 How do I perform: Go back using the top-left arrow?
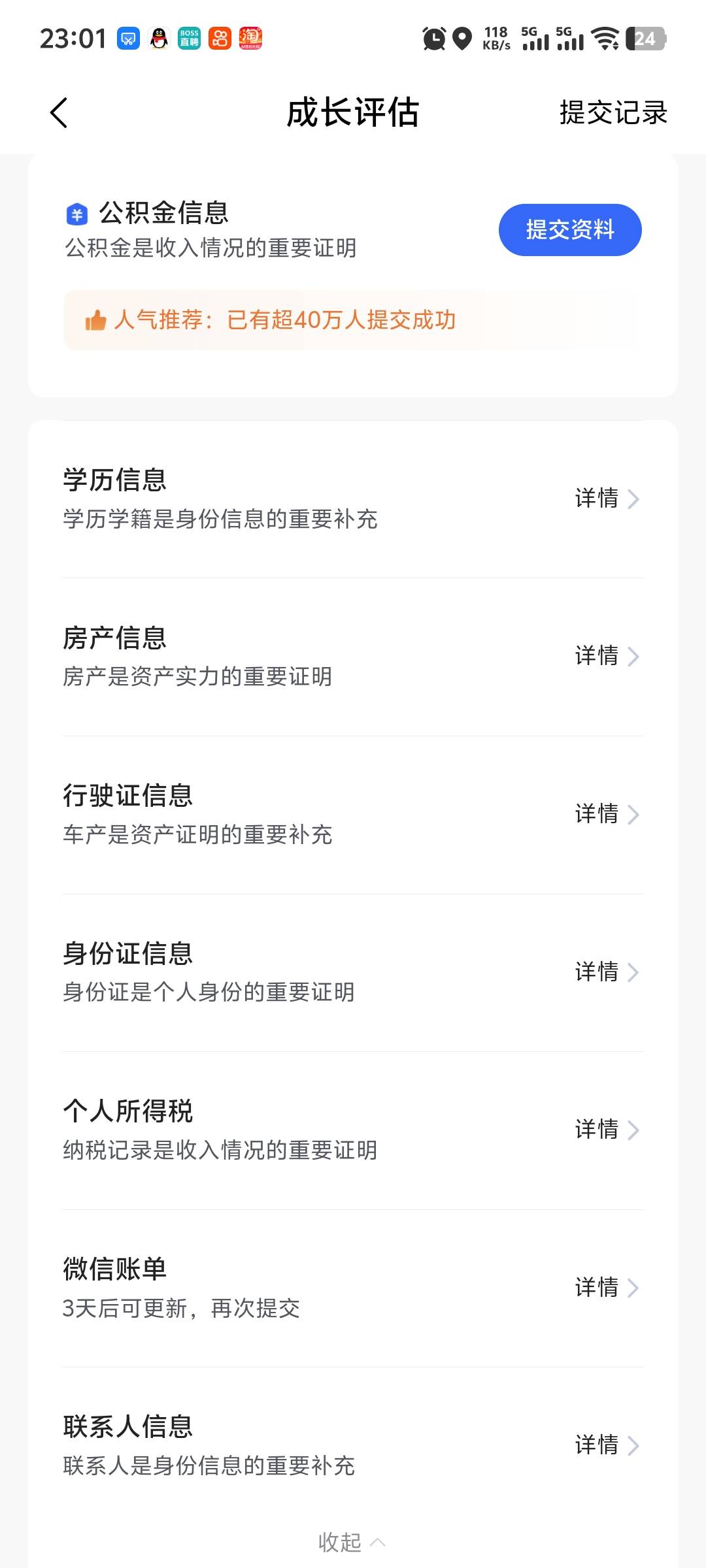click(x=59, y=112)
